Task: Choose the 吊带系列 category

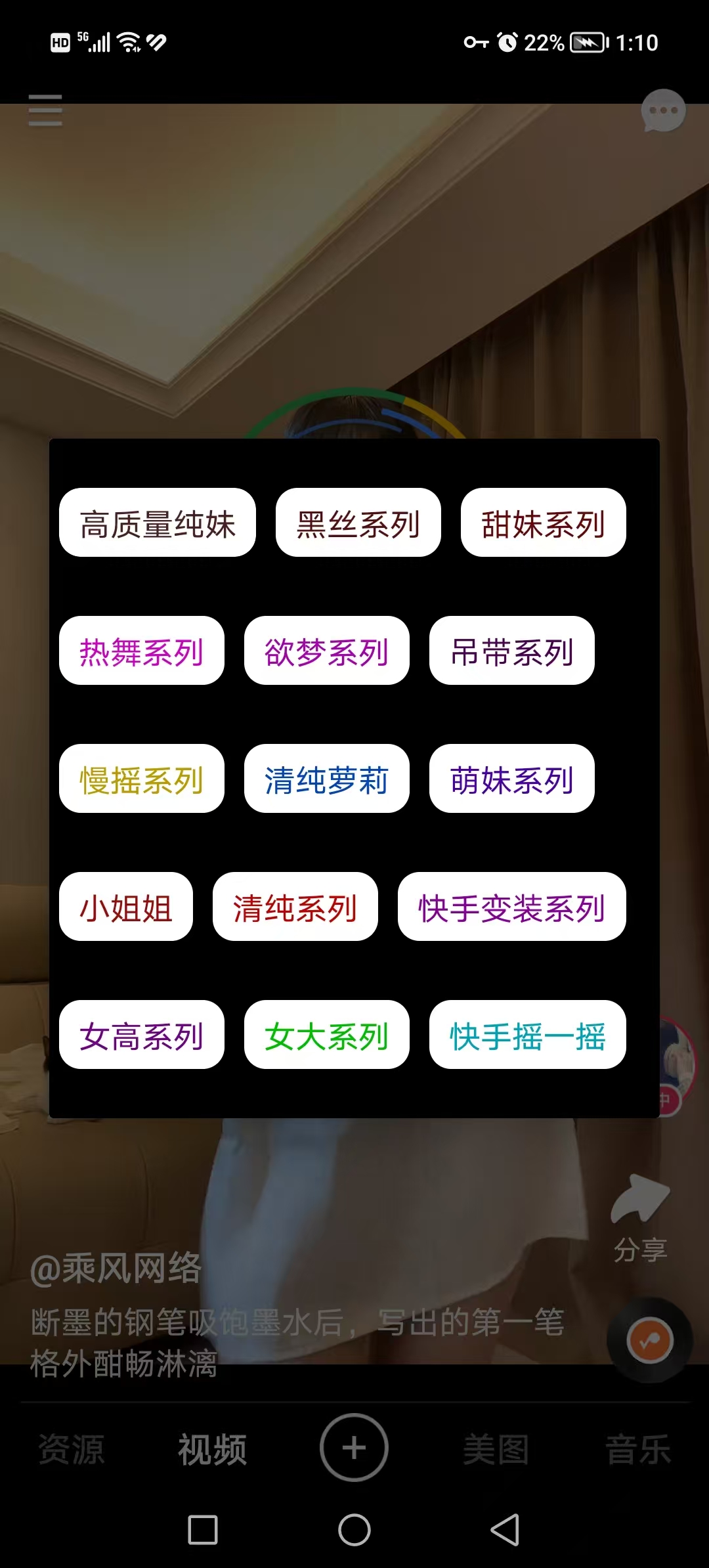Action: (x=511, y=651)
